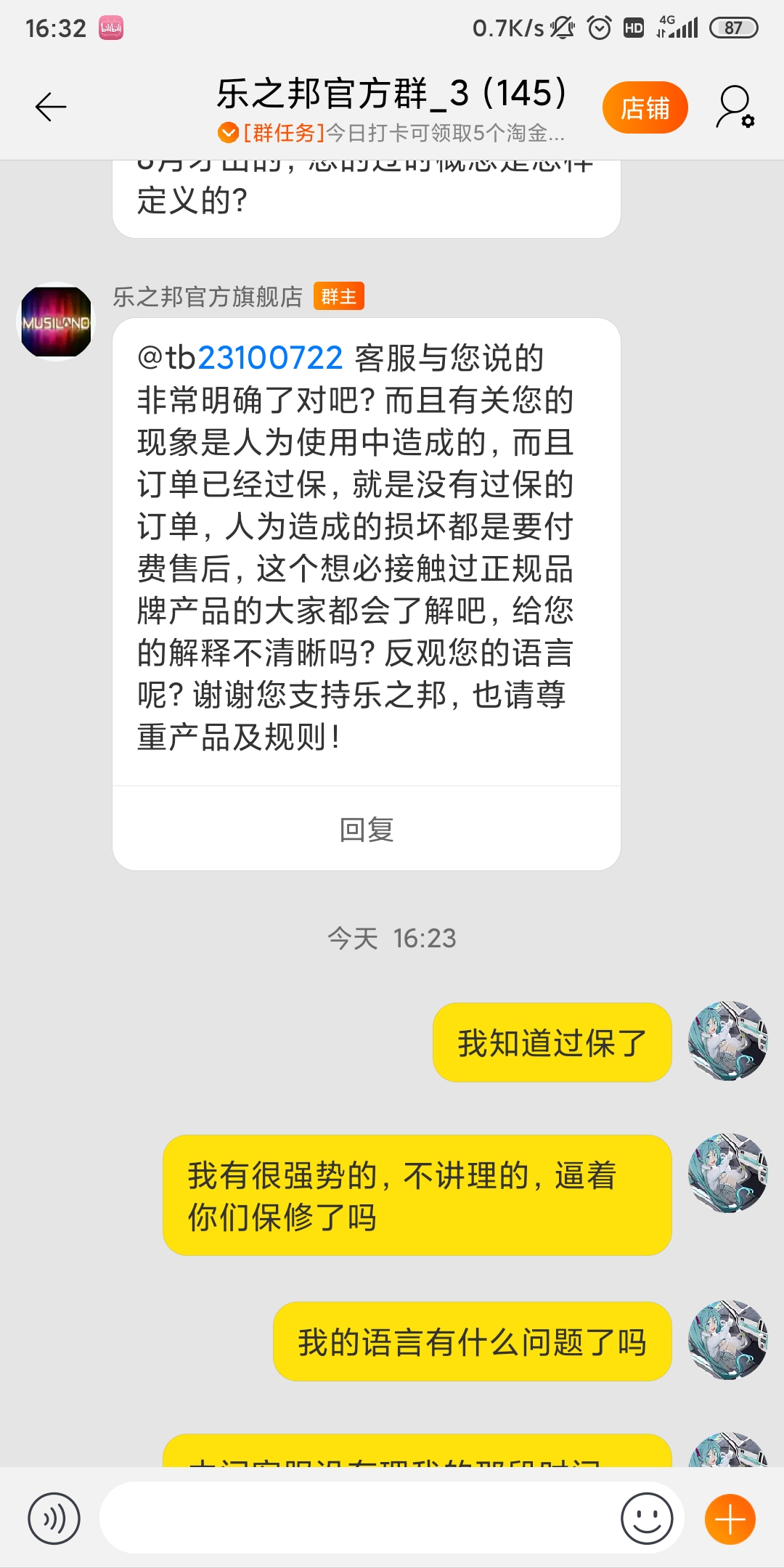Tap the back arrow to leave the chat
The width and height of the screenshot is (784, 1568).
(49, 107)
